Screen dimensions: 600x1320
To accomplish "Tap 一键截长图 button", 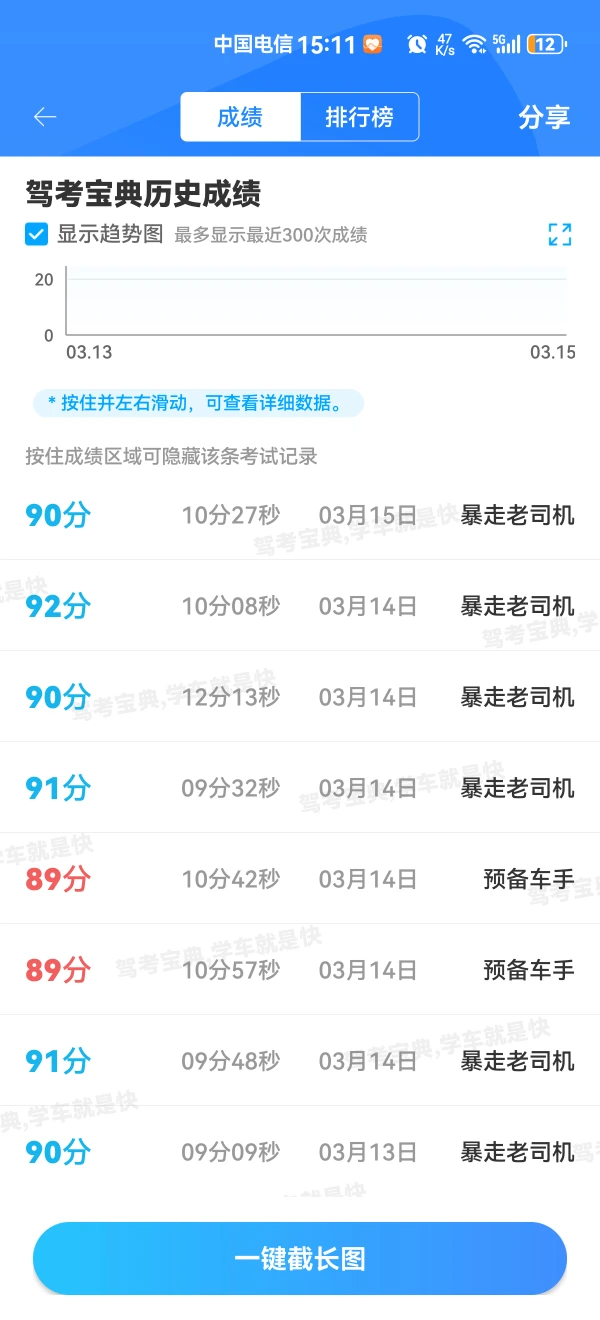I will click(300, 1258).
